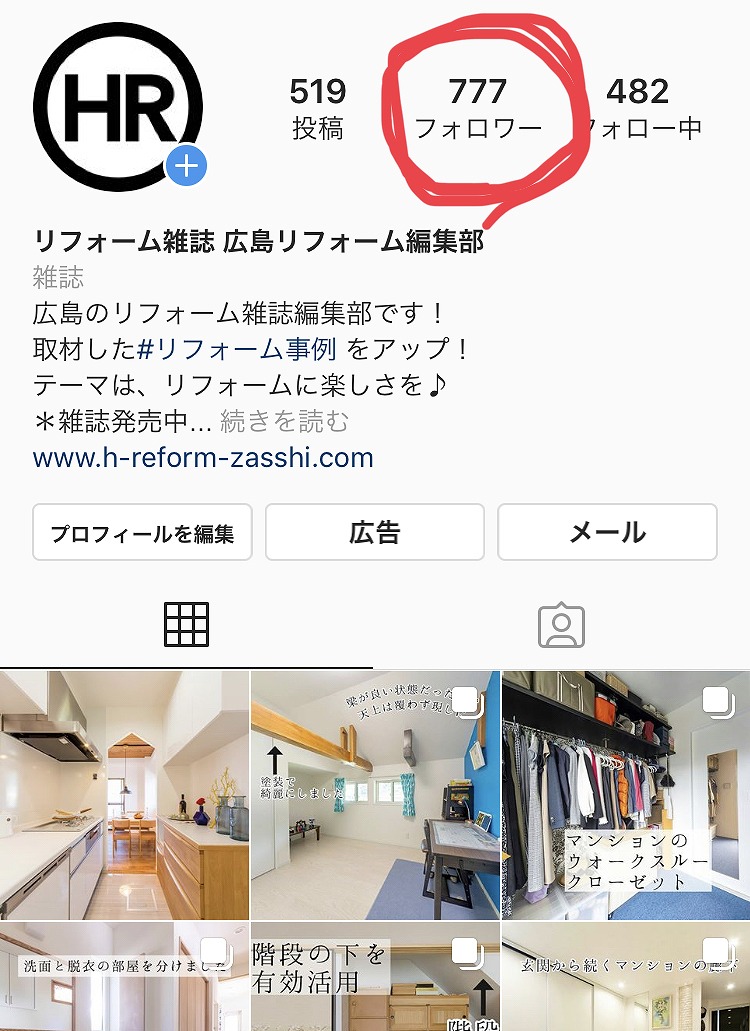The image size is (750, 1031).
Task: Tap the blue plus on profile picture
Action: pyautogui.click(x=186, y=165)
